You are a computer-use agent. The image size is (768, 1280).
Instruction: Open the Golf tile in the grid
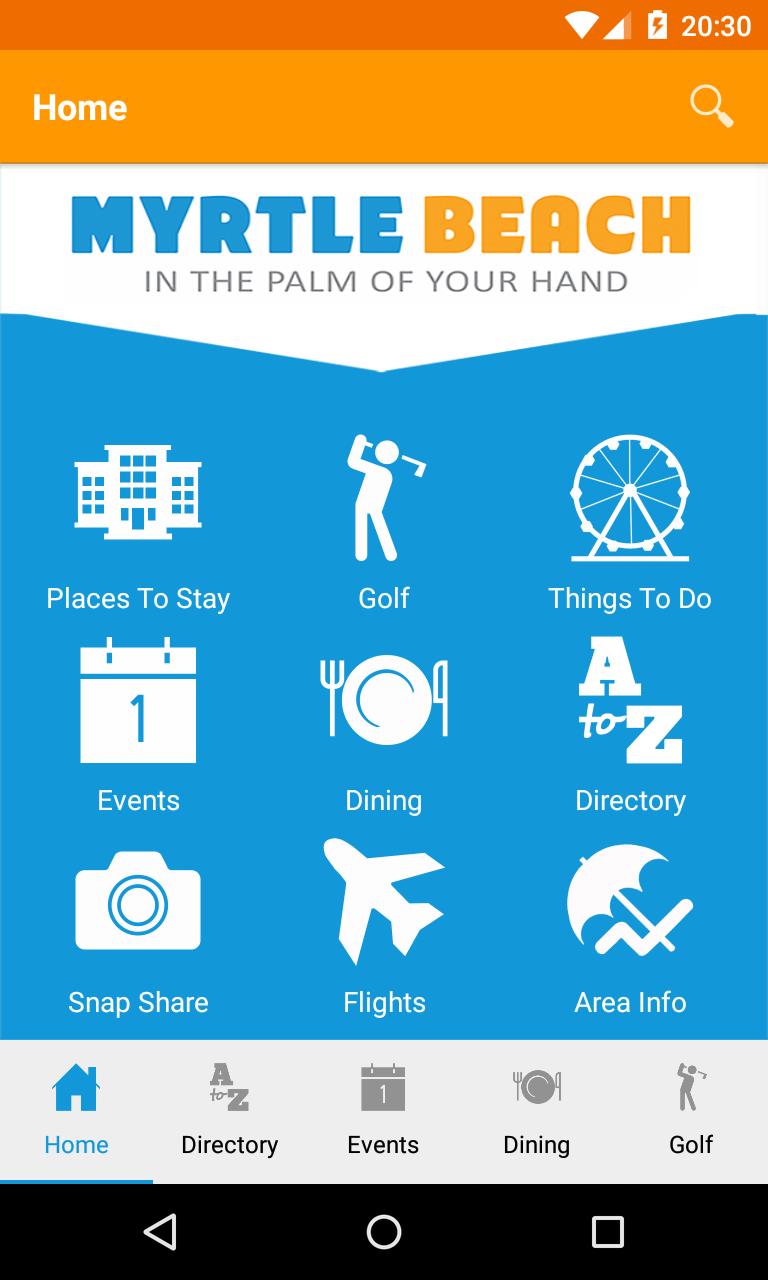click(x=384, y=522)
